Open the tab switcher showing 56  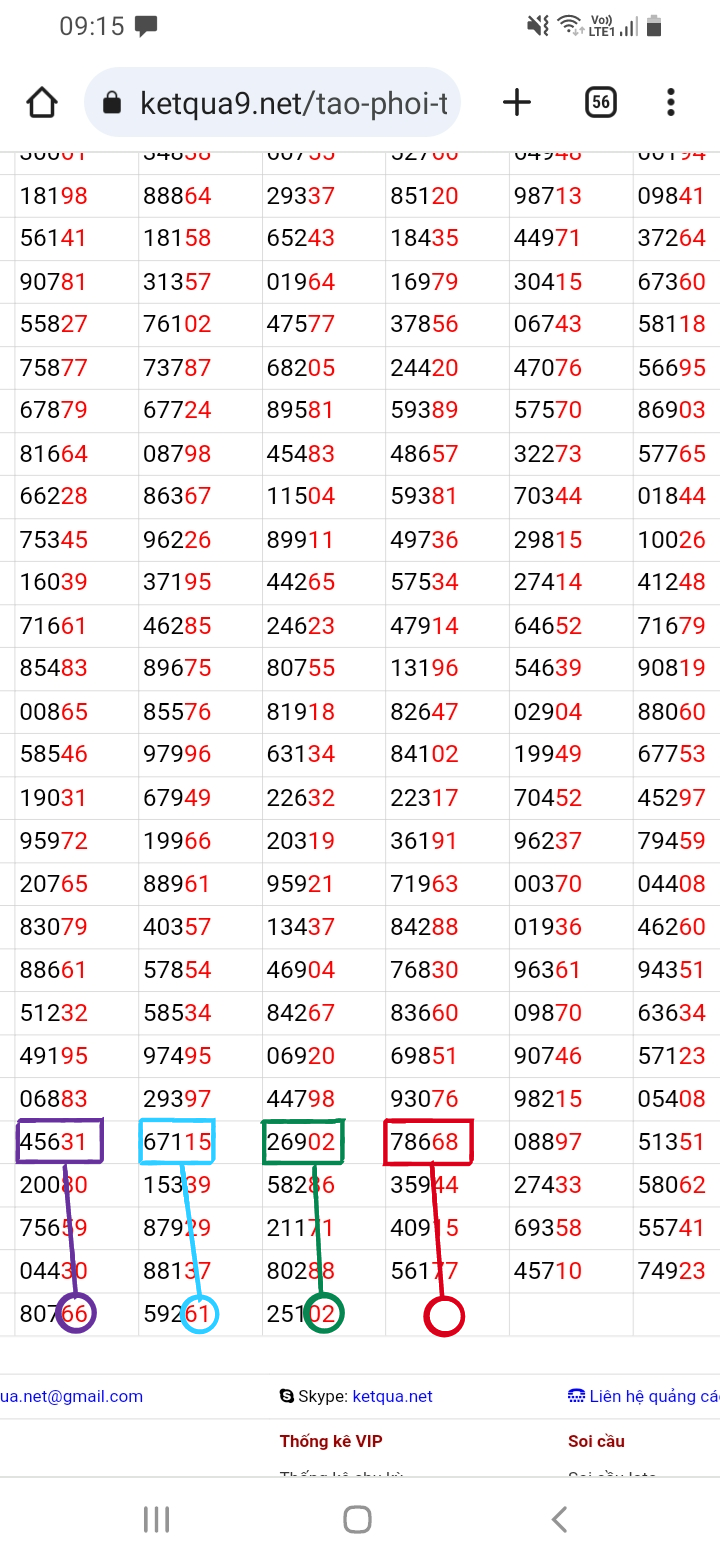(x=600, y=102)
